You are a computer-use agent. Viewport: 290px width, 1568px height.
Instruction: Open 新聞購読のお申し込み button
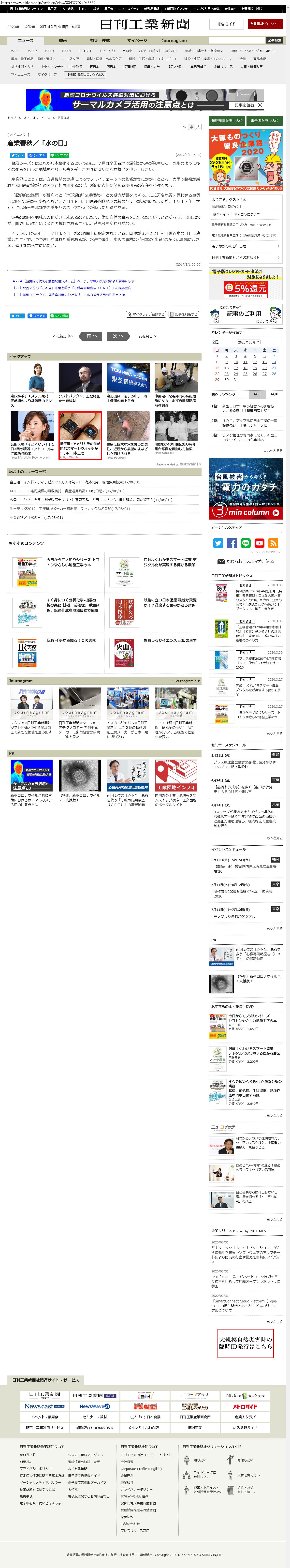(x=227, y=120)
